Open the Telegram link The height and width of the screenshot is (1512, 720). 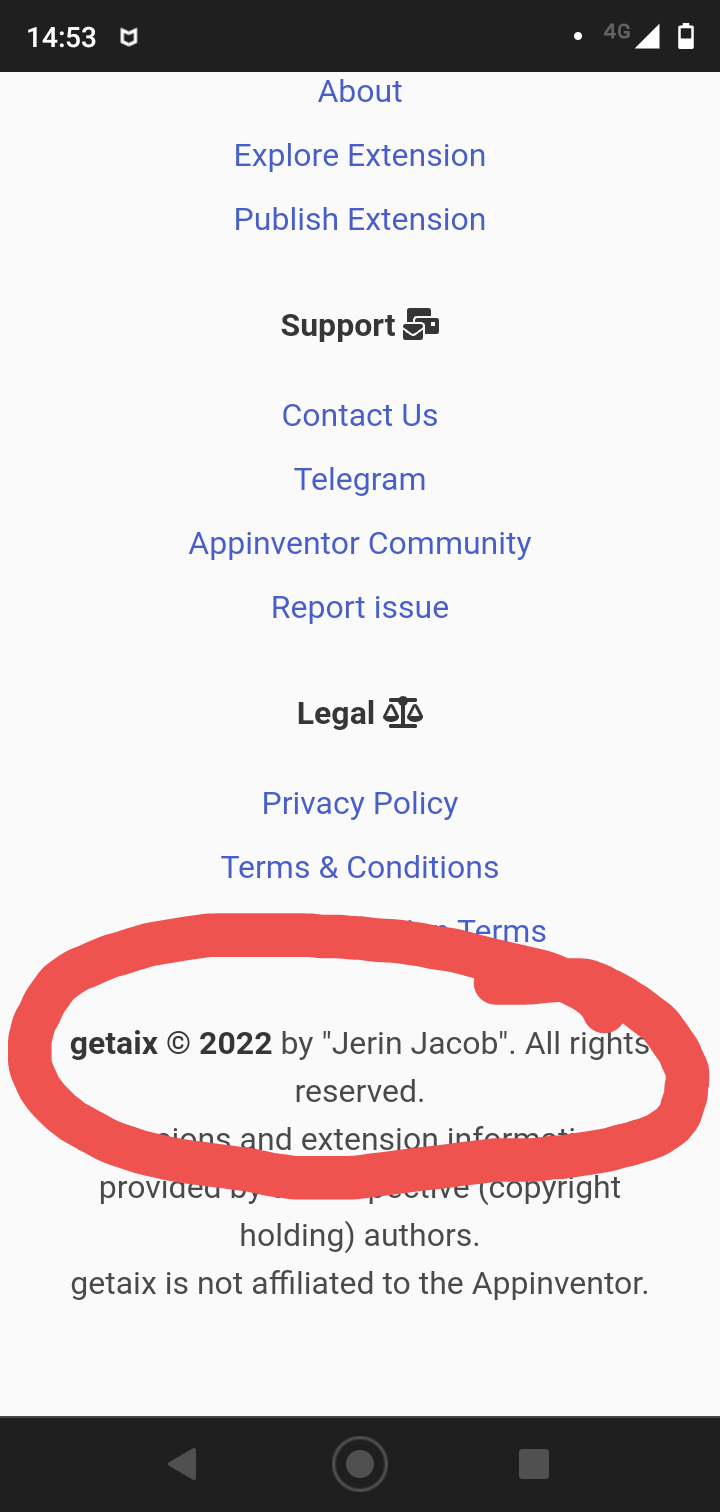(x=360, y=479)
